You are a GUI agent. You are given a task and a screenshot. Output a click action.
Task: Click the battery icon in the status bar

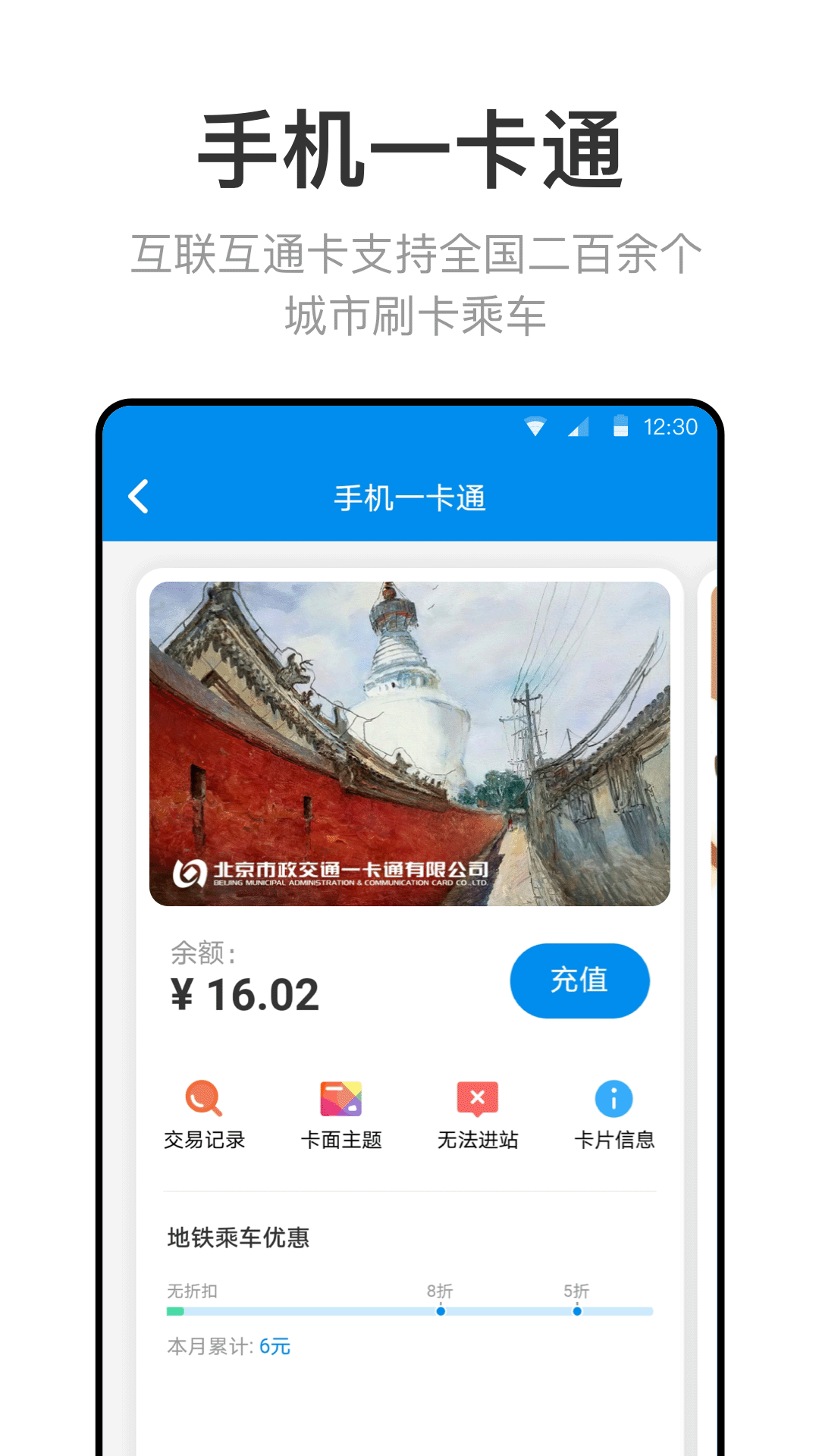[620, 426]
